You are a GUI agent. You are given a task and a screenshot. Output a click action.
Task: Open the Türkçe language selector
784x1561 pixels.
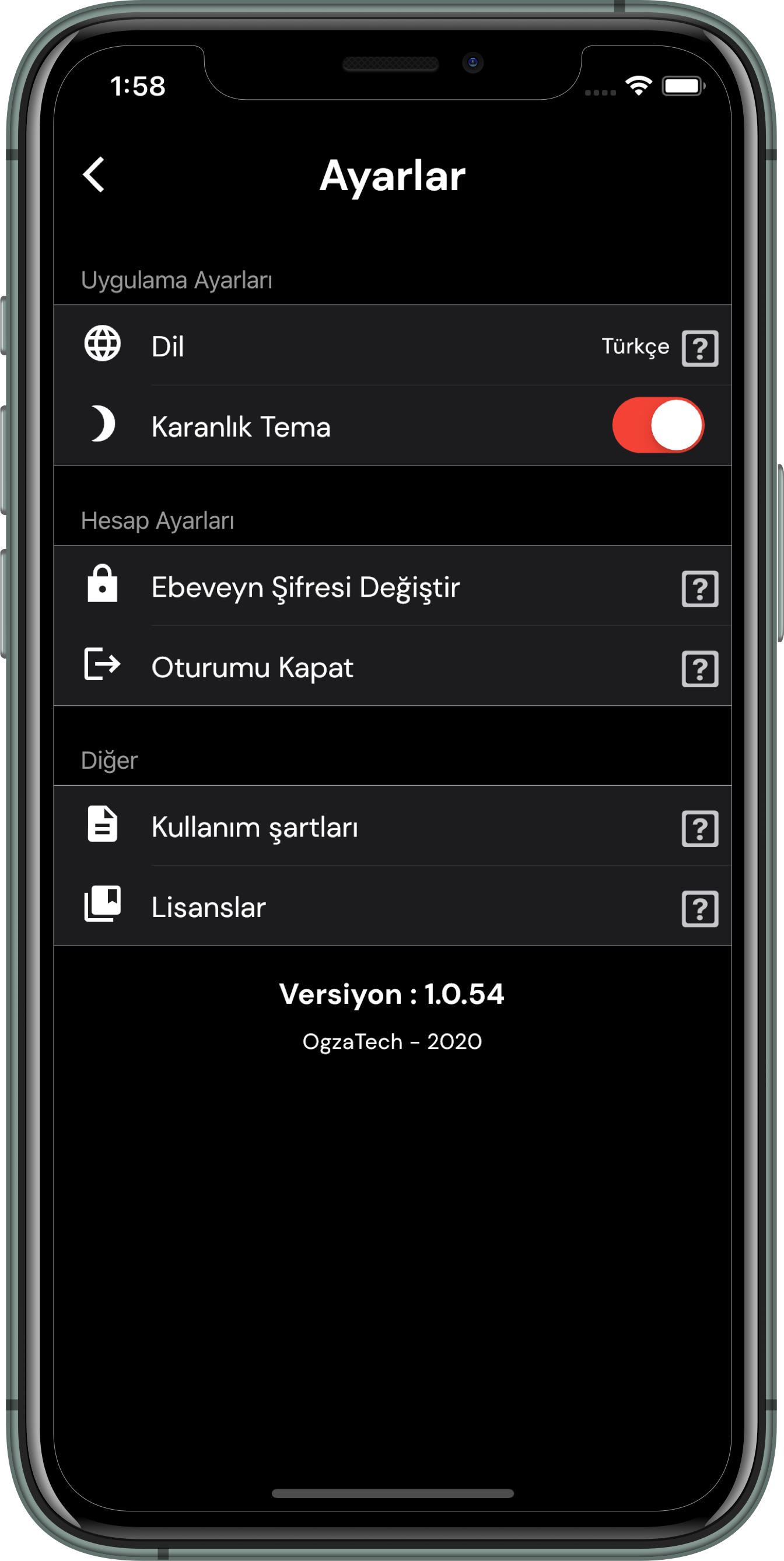point(636,345)
